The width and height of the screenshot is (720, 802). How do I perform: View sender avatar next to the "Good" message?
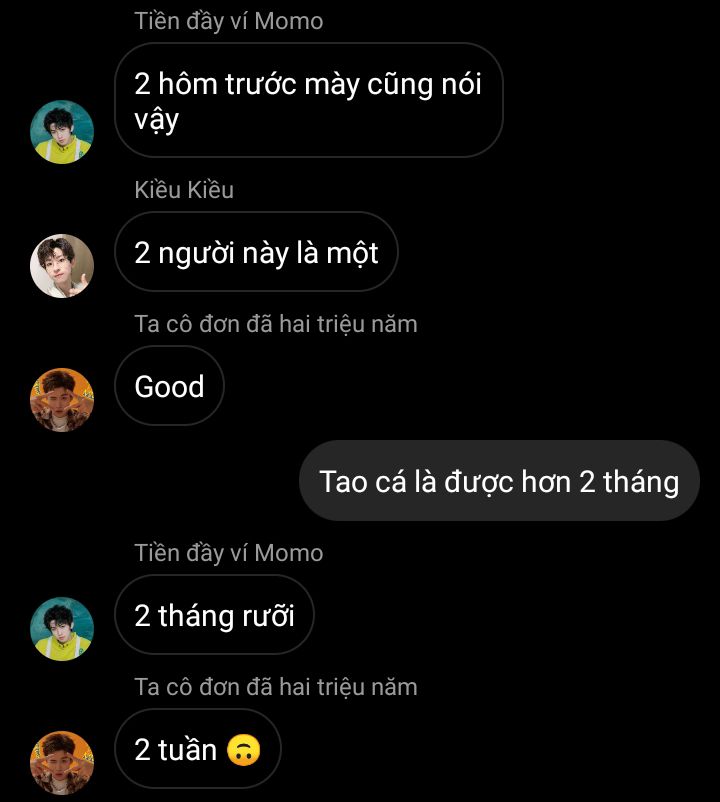click(62, 400)
